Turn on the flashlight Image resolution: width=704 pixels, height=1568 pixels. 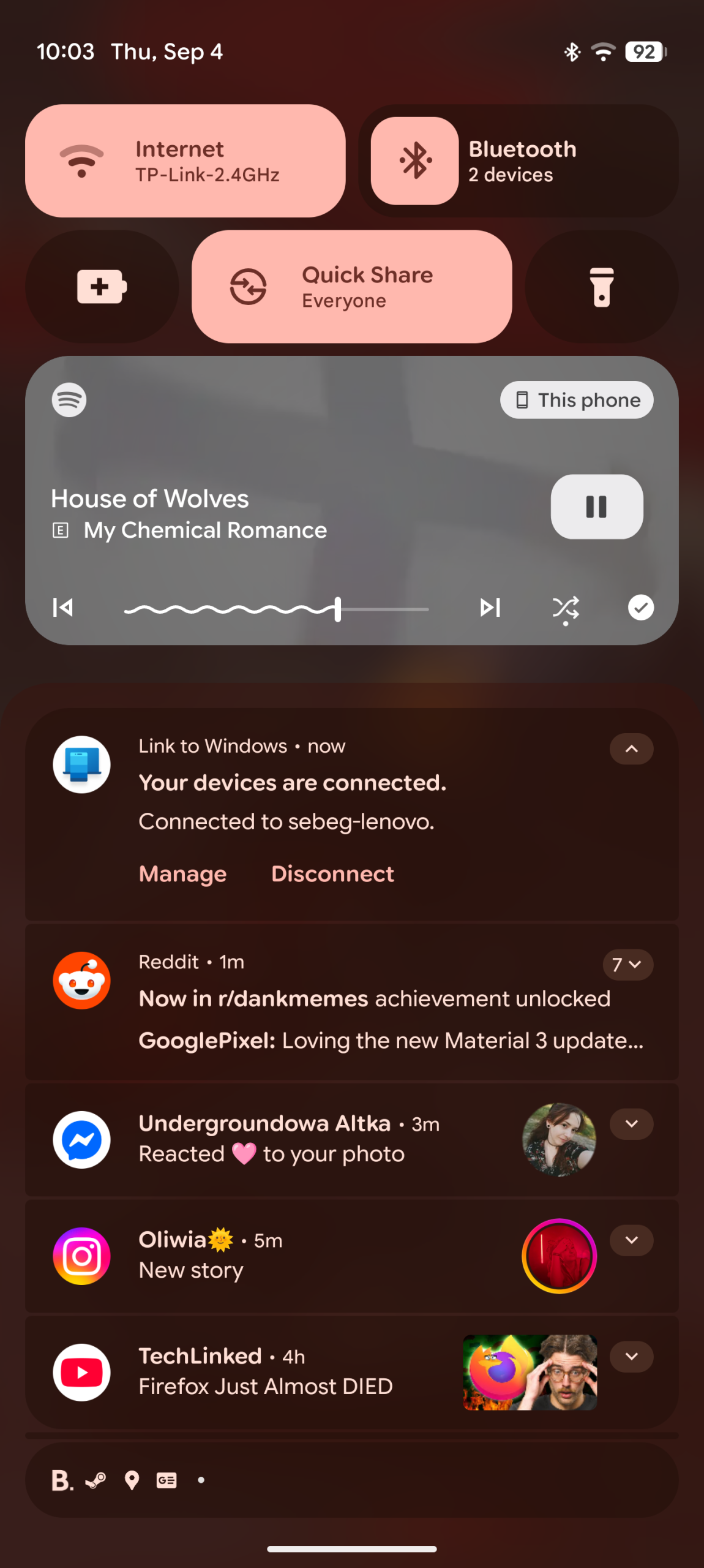(x=601, y=286)
